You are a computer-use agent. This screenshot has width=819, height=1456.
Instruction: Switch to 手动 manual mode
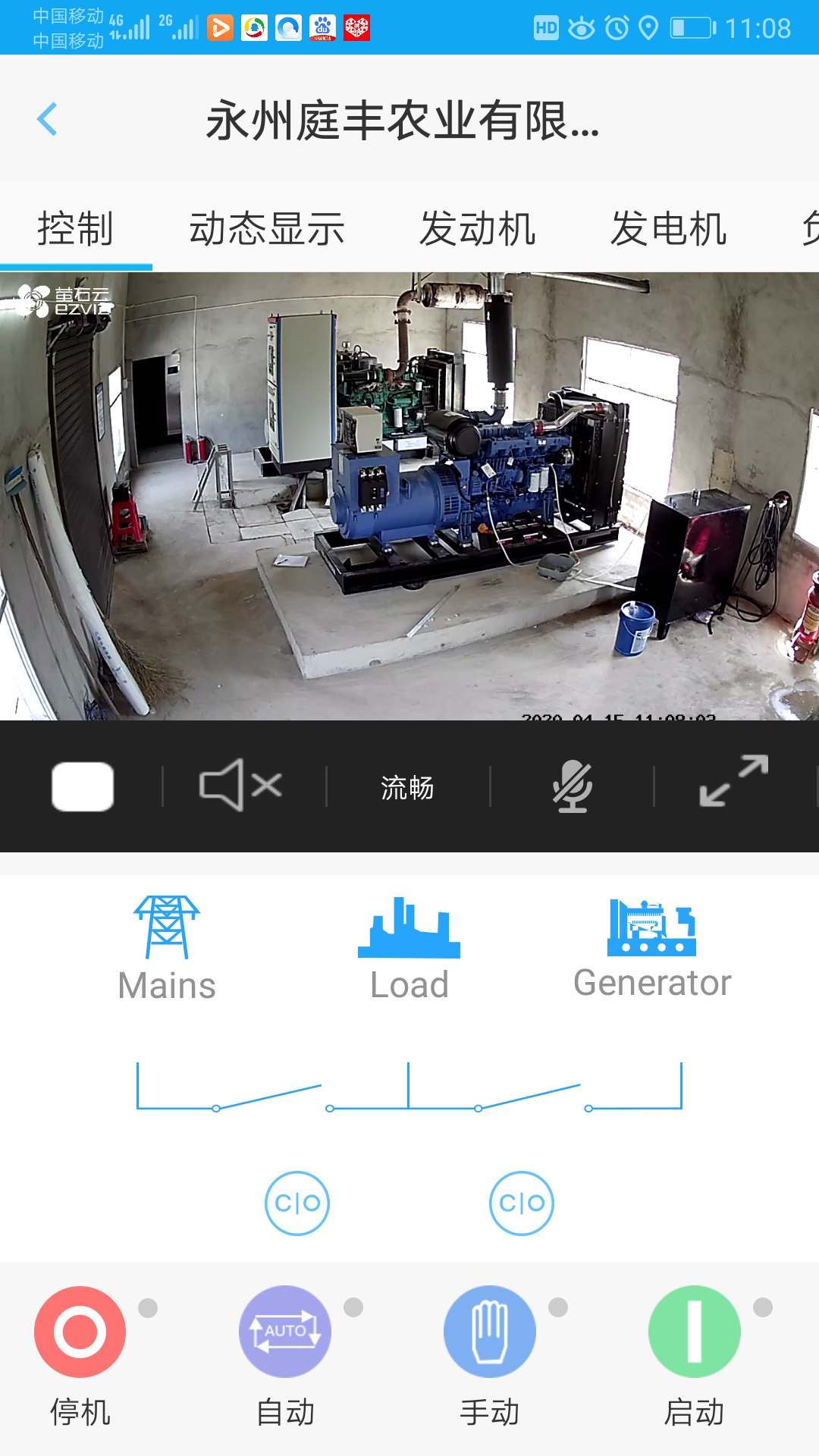click(490, 1332)
